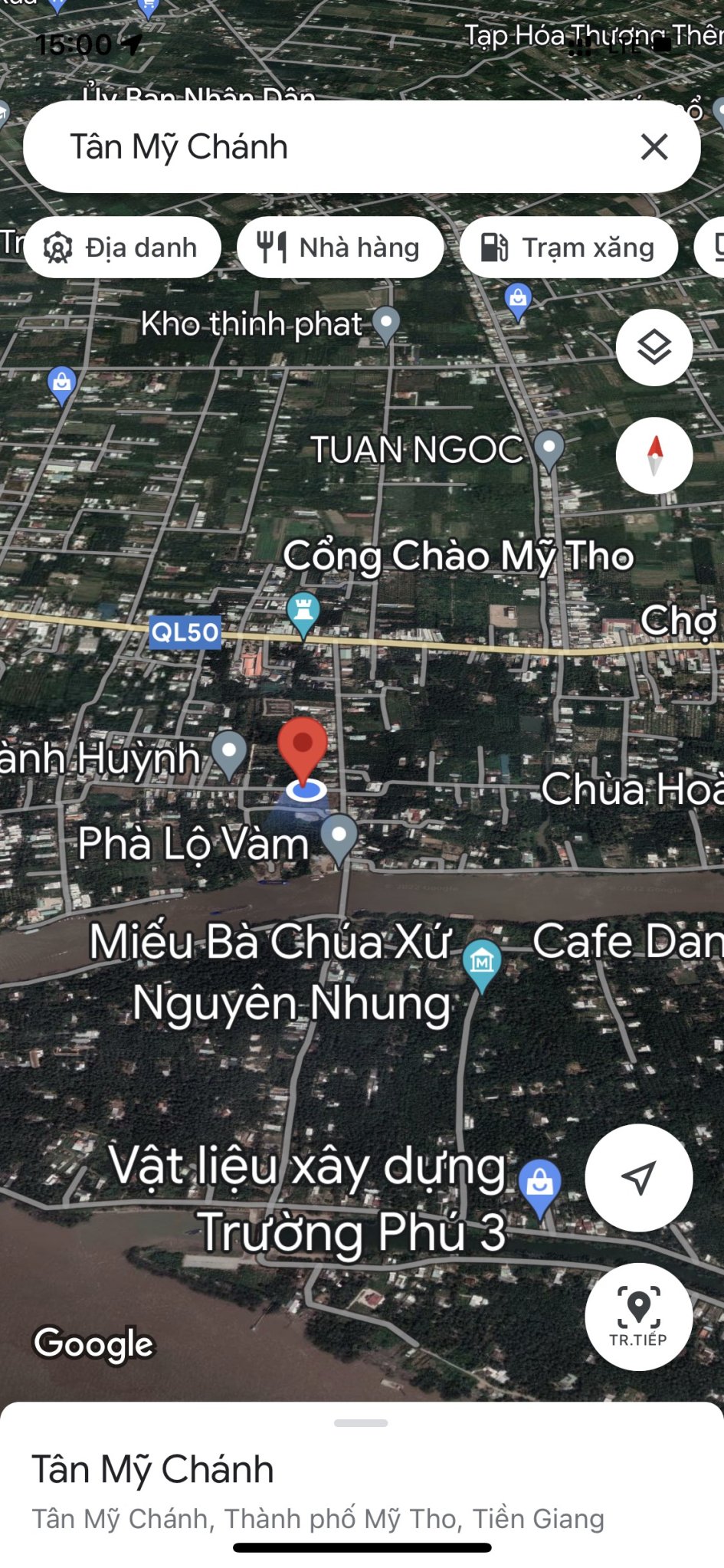
Task: Clear the Tân Mỹ Chánh search
Action: point(654,146)
